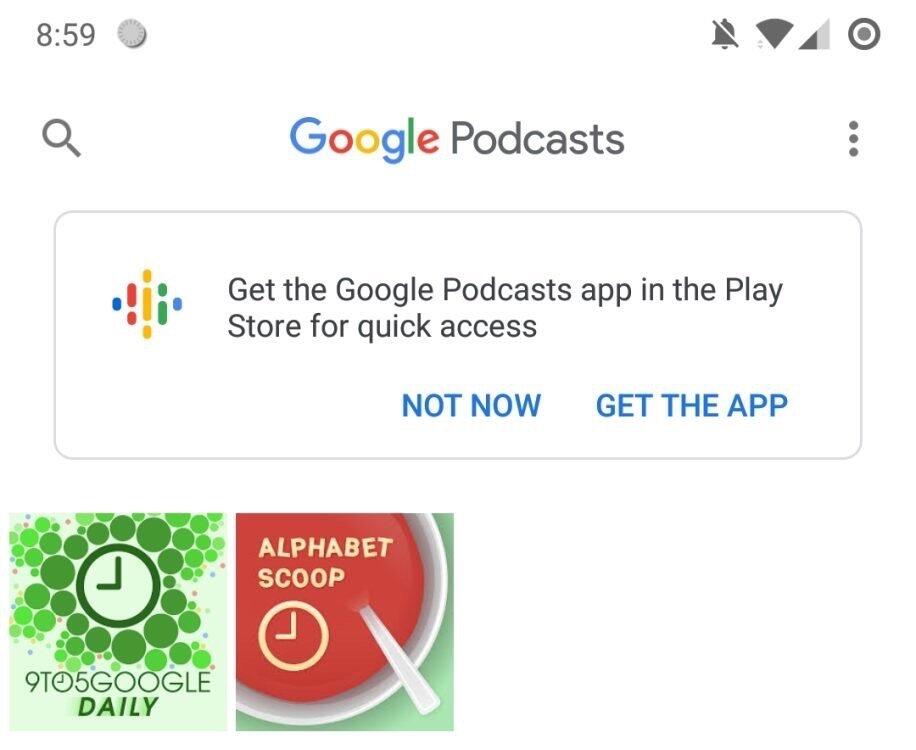Open the Alphabet Scoop podcast
Viewport: 916px width, 750px height.
point(344,621)
